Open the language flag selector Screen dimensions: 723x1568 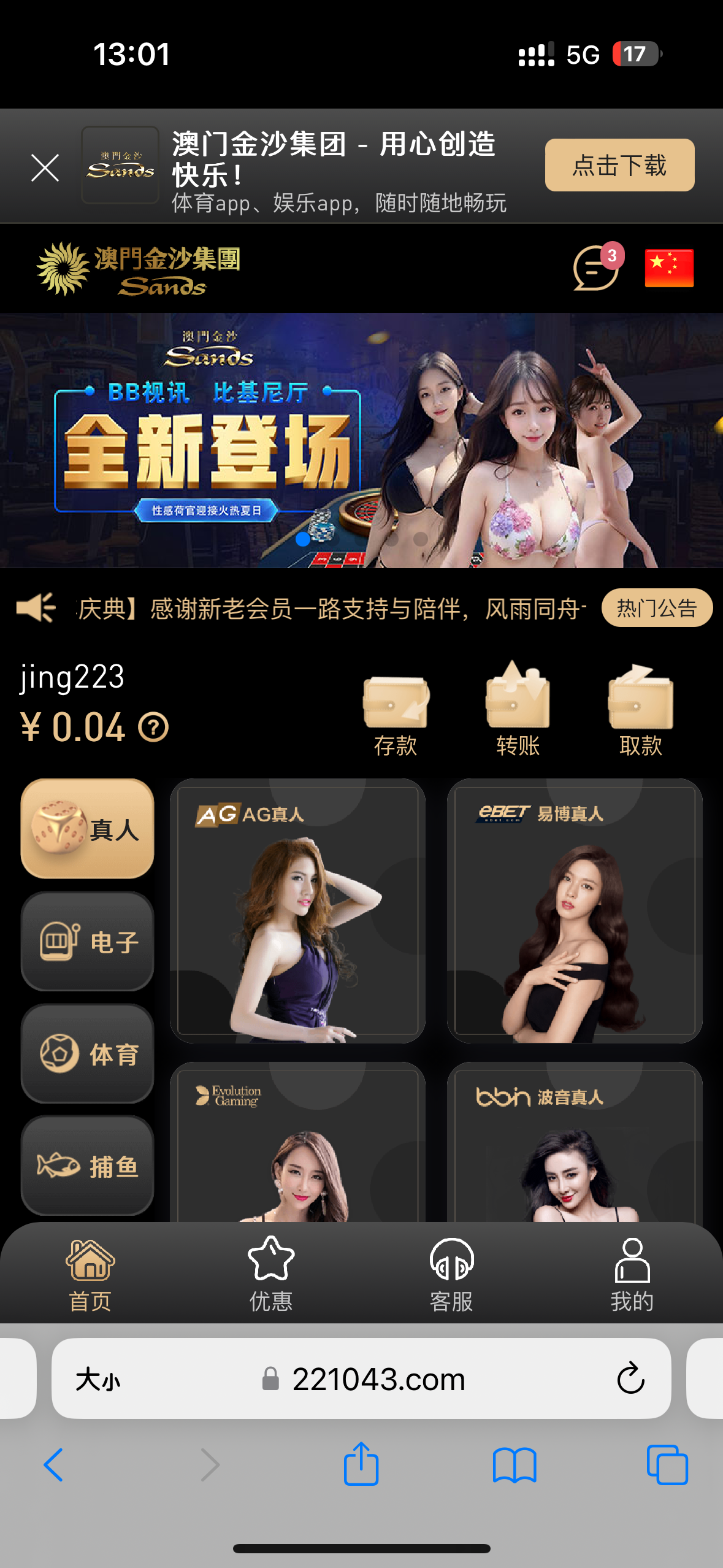[x=669, y=268]
